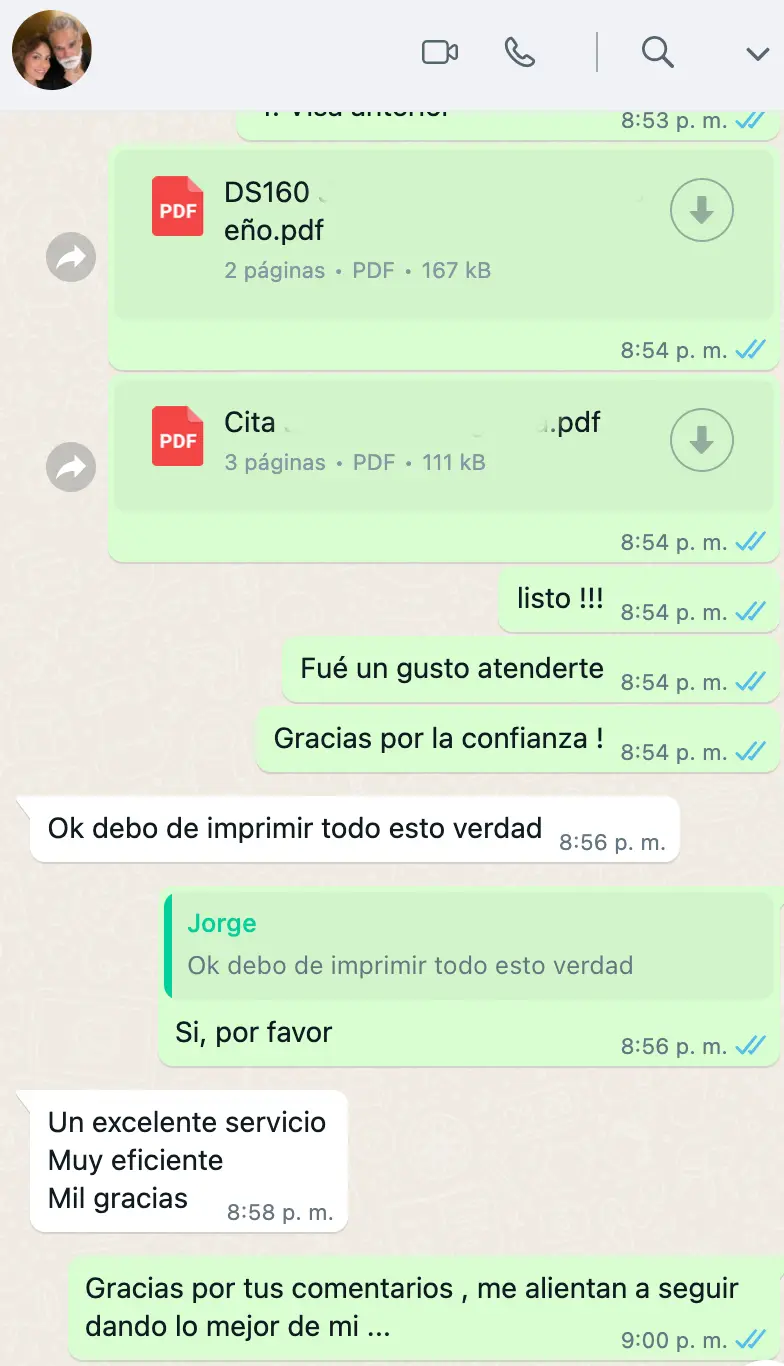784x1366 pixels.
Task: Open the Cita PDF document
Action: pos(380,440)
